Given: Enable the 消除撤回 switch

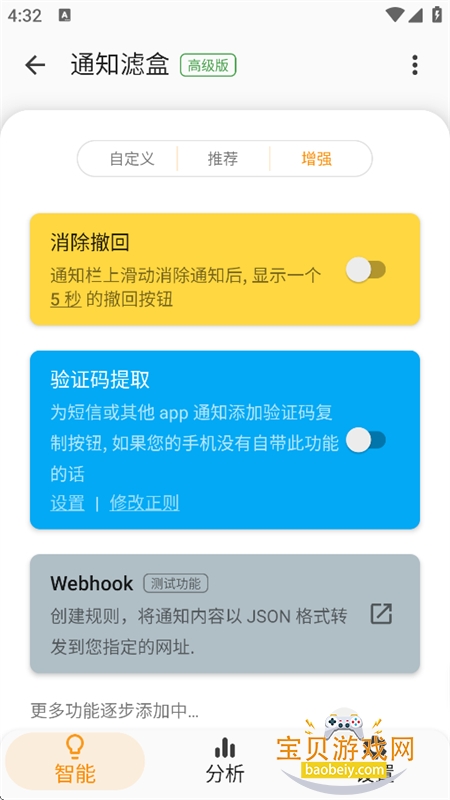Looking at the screenshot, I should tap(365, 269).
